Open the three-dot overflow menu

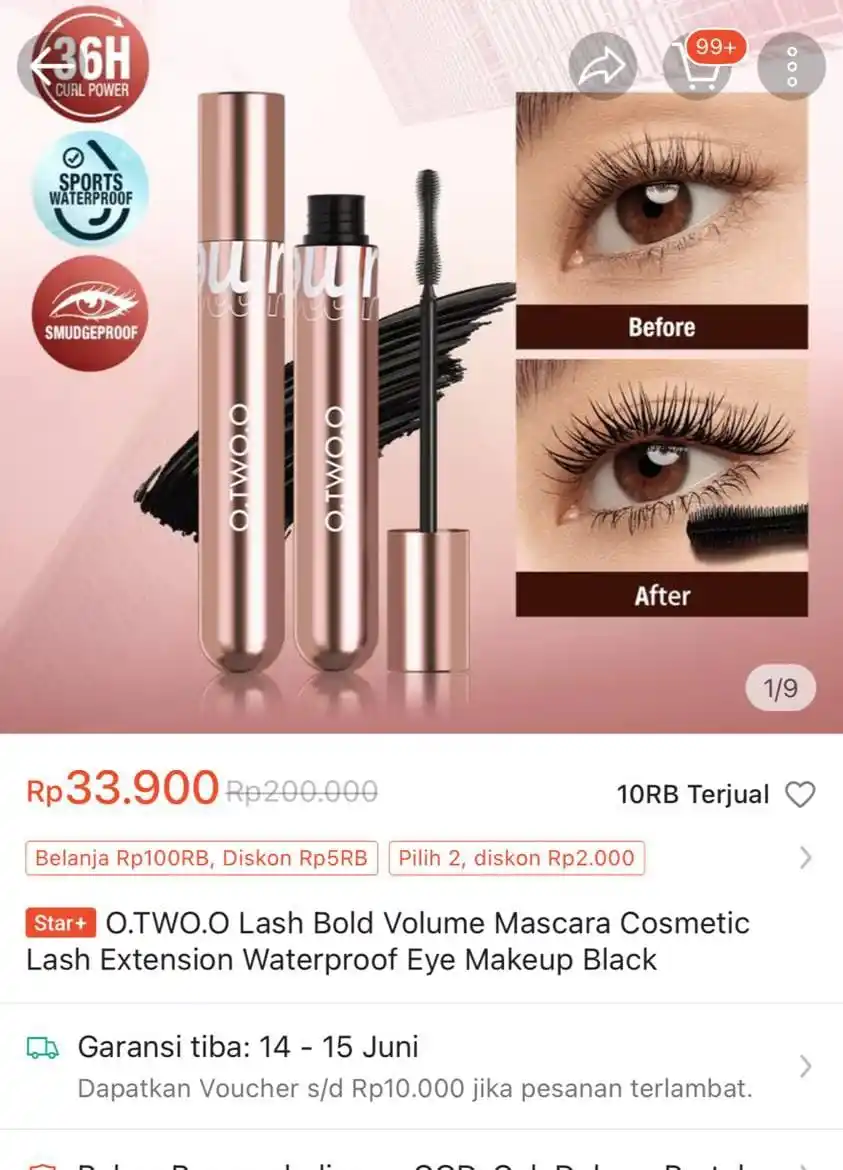coord(791,66)
